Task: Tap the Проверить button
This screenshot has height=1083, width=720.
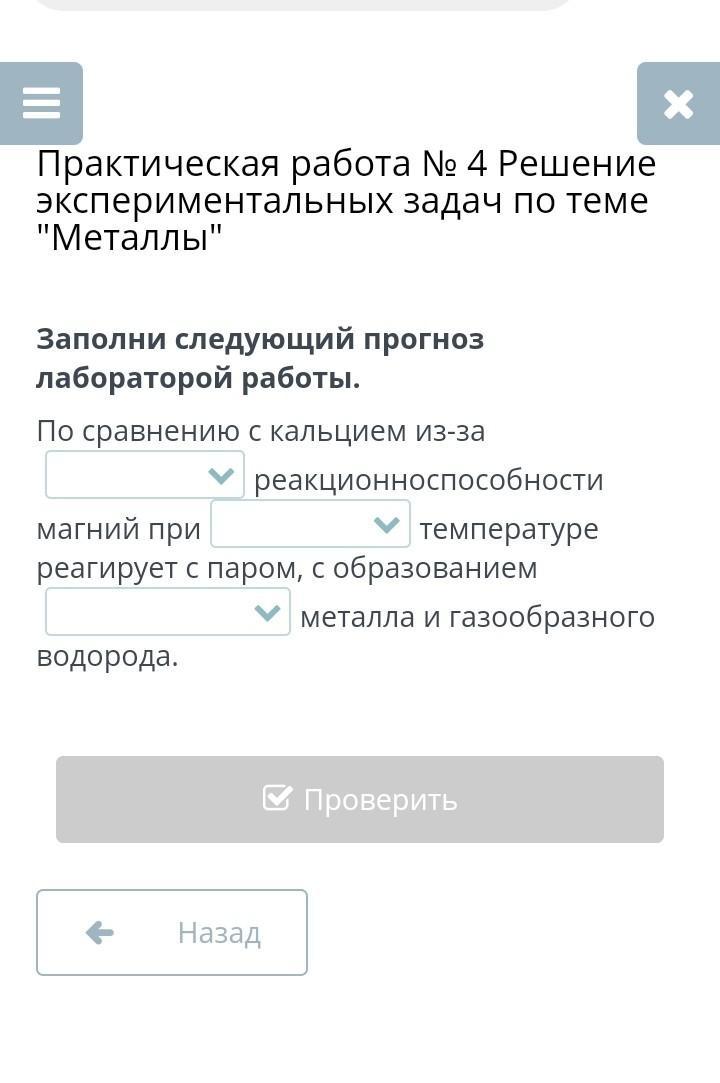Action: pos(360,799)
